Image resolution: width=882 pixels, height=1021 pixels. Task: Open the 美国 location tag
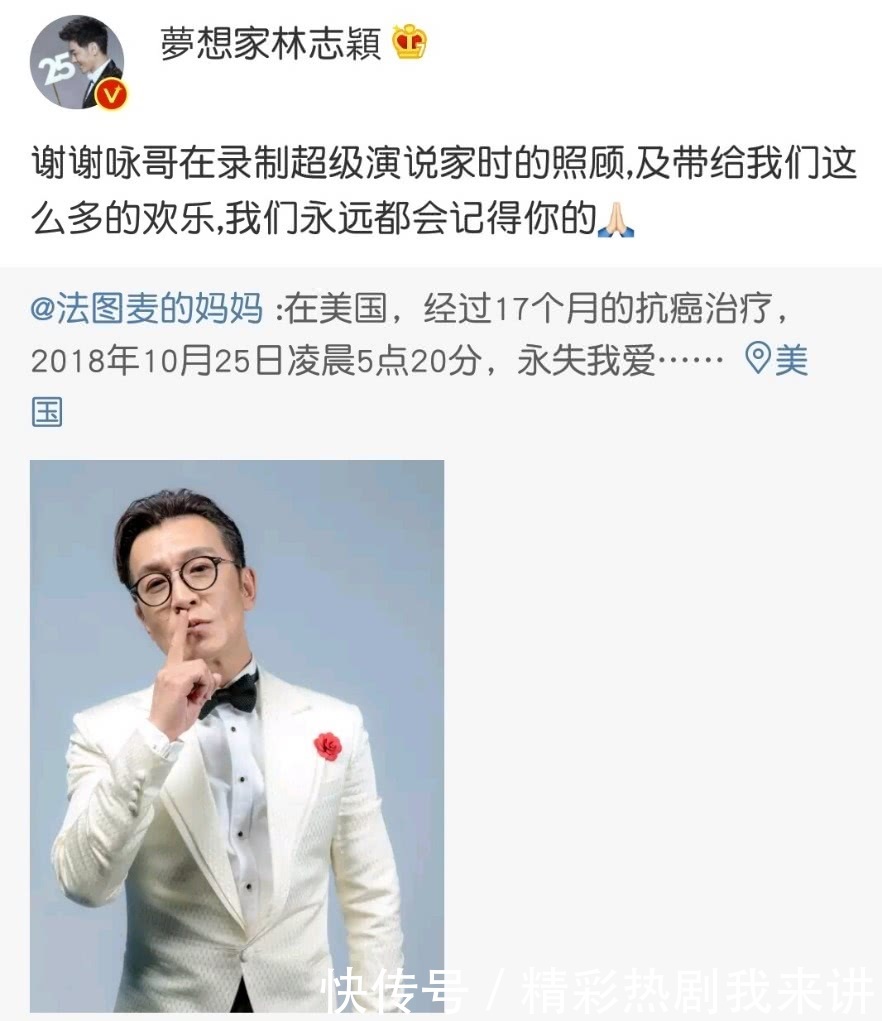[778, 360]
